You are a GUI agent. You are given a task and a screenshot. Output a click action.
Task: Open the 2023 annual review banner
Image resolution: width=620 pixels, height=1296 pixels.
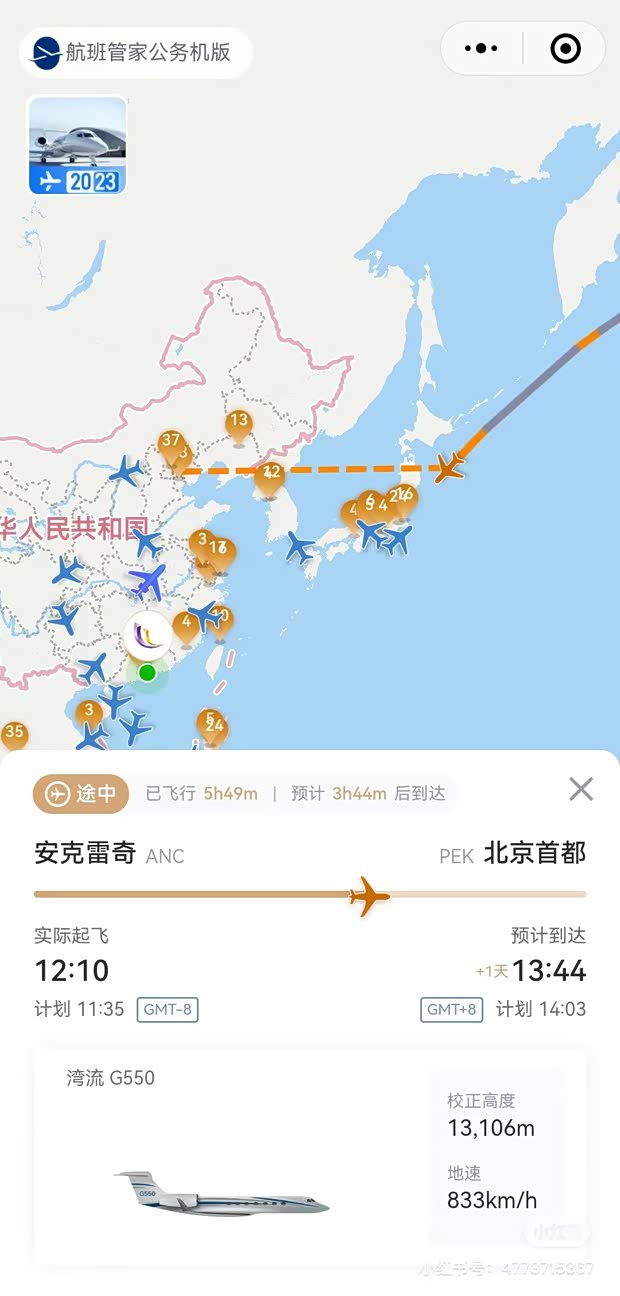[77, 145]
